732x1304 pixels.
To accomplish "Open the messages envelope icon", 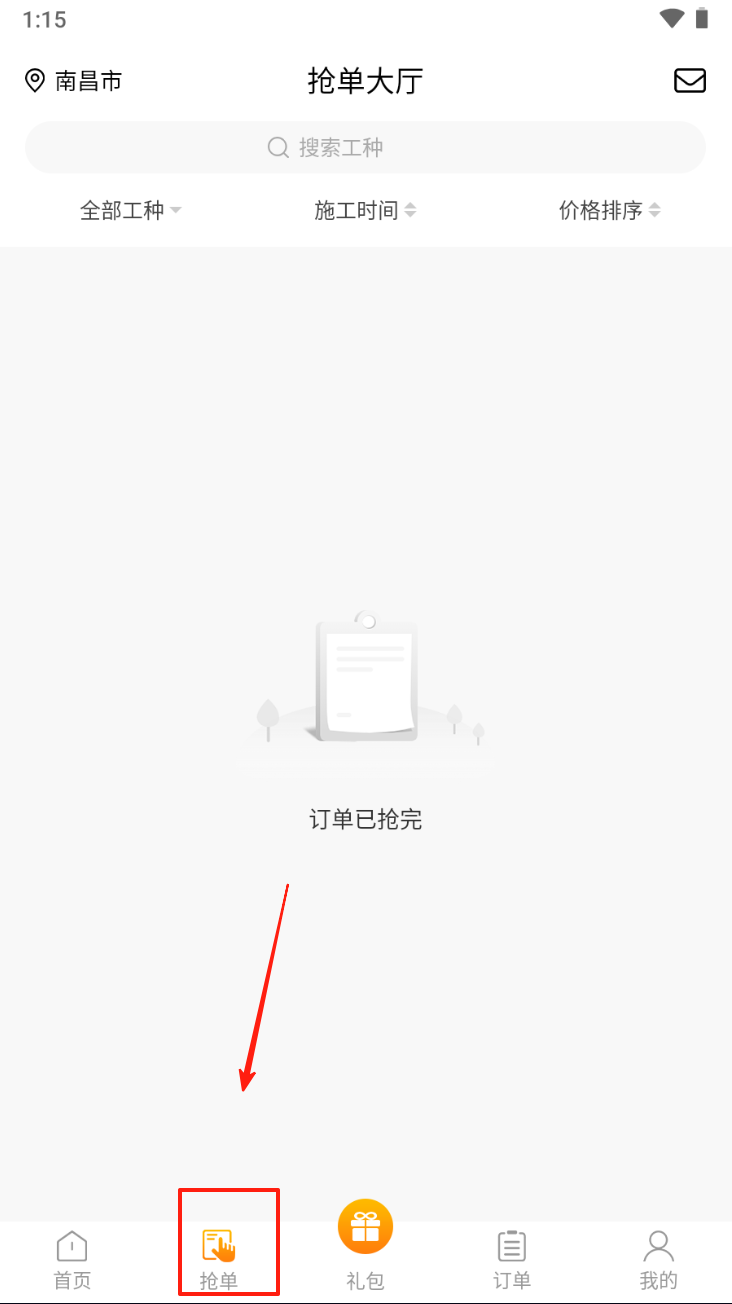I will click(x=690, y=81).
